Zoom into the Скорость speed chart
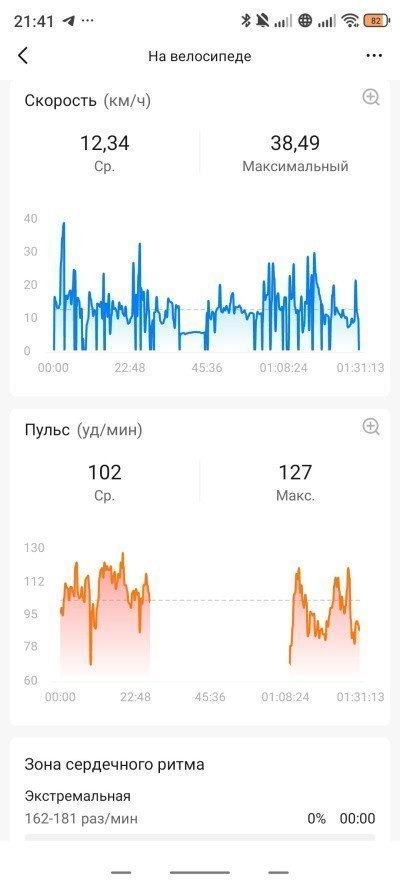 click(x=371, y=98)
